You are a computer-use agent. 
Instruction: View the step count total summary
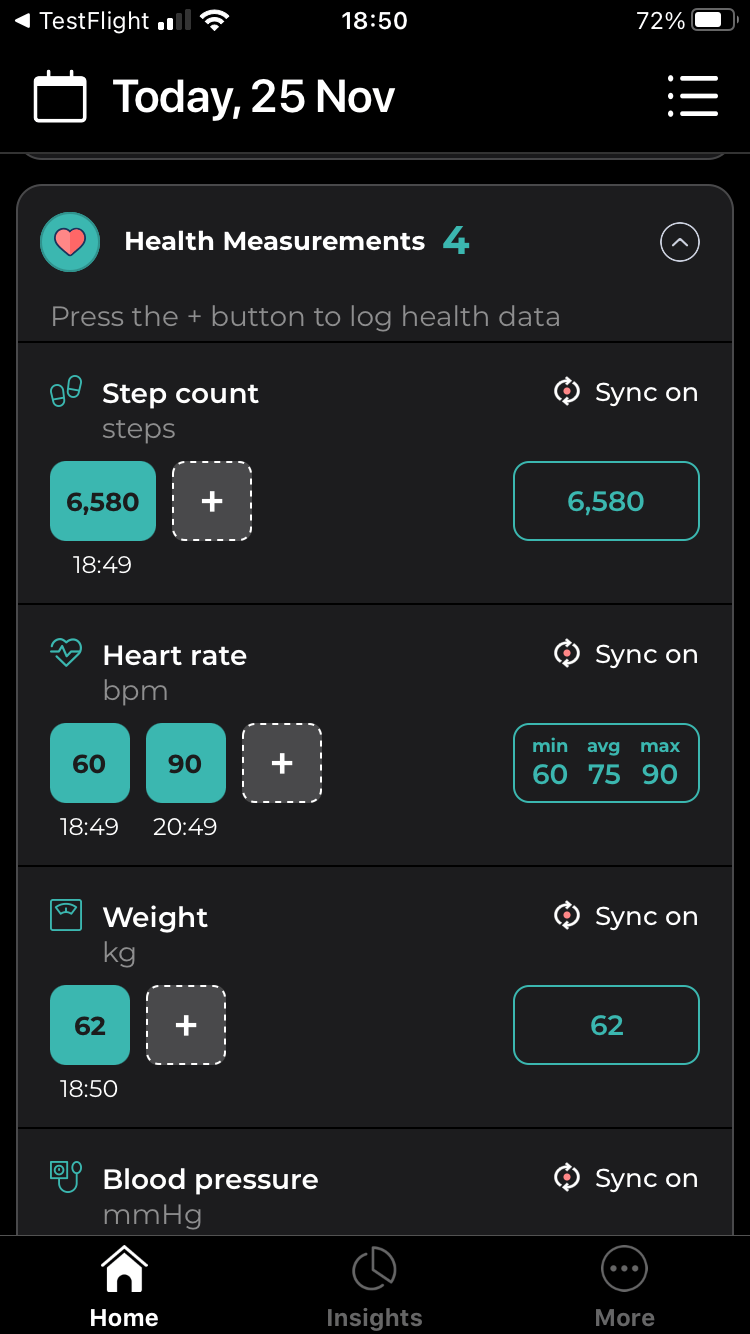(606, 501)
